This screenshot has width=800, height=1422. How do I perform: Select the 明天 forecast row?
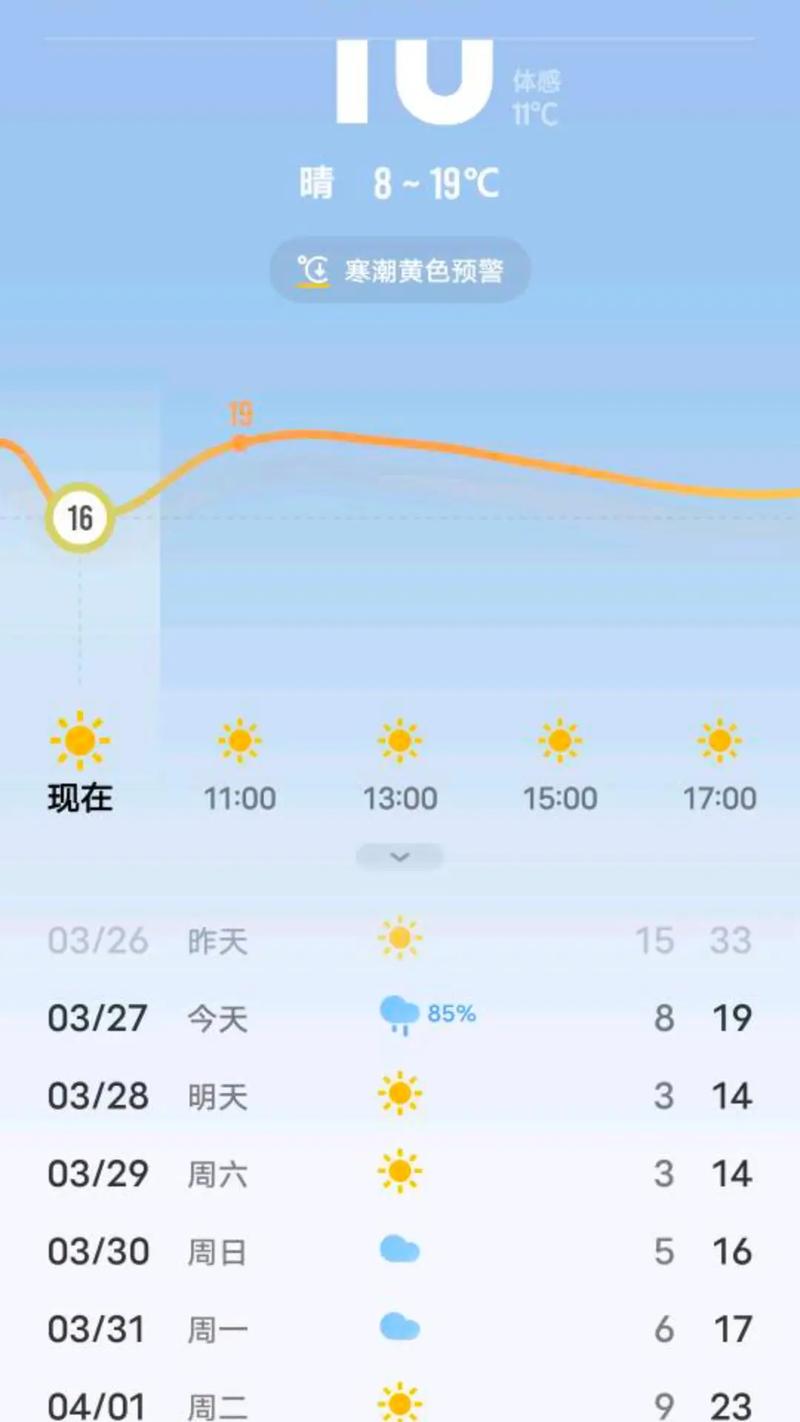[399, 1095]
